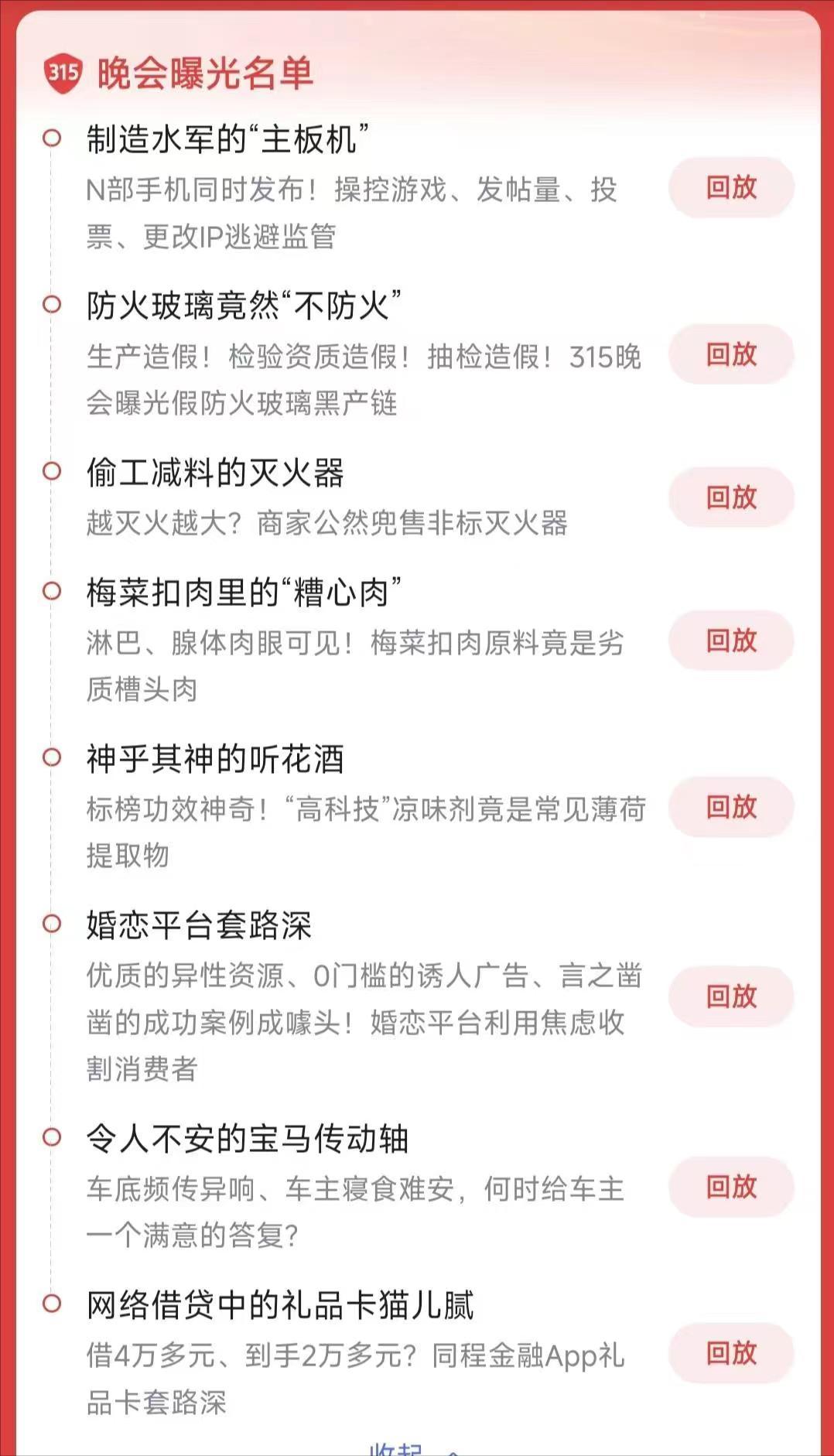The image size is (834, 1456).
Task: Play 回放 for 网络借贷中的礼品卡猫儿腻
Action: tap(731, 1352)
